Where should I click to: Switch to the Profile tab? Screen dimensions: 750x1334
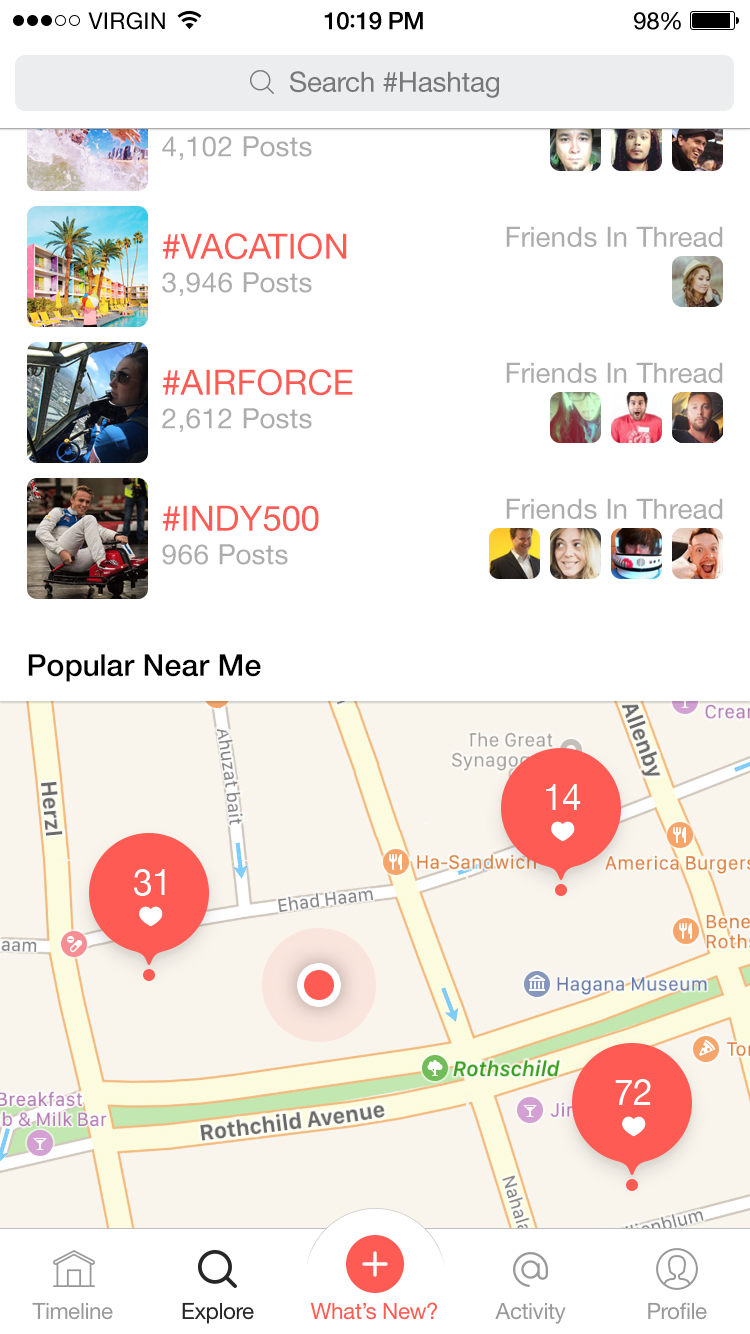point(677,1284)
